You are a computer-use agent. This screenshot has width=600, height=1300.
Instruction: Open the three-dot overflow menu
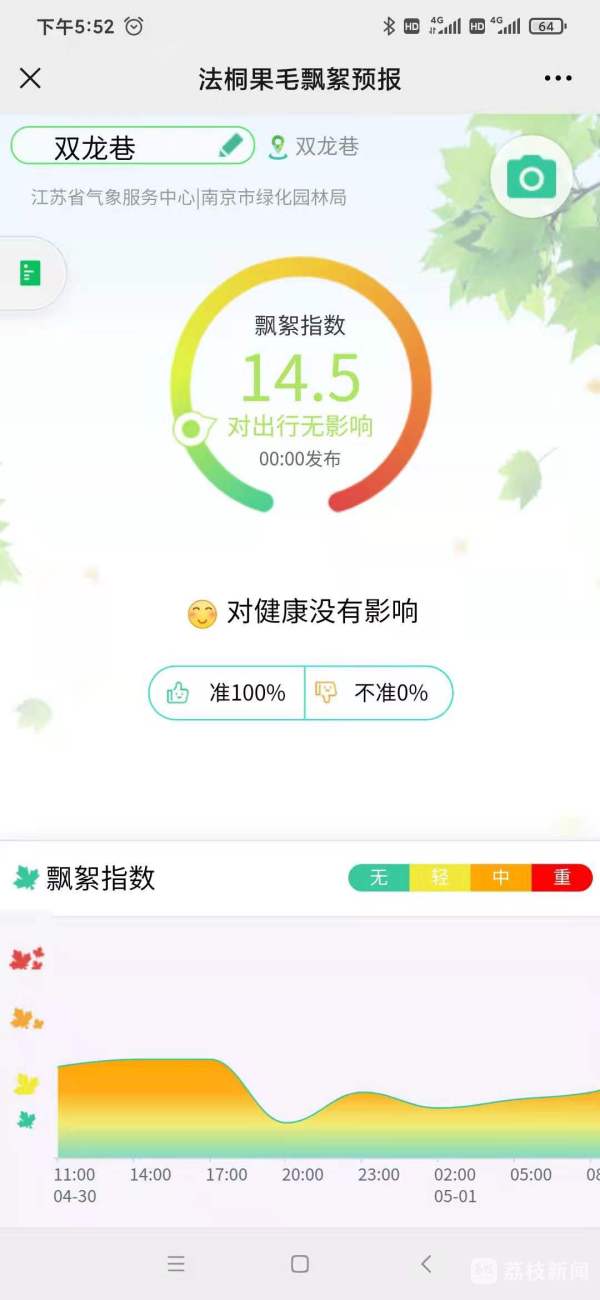point(558,79)
